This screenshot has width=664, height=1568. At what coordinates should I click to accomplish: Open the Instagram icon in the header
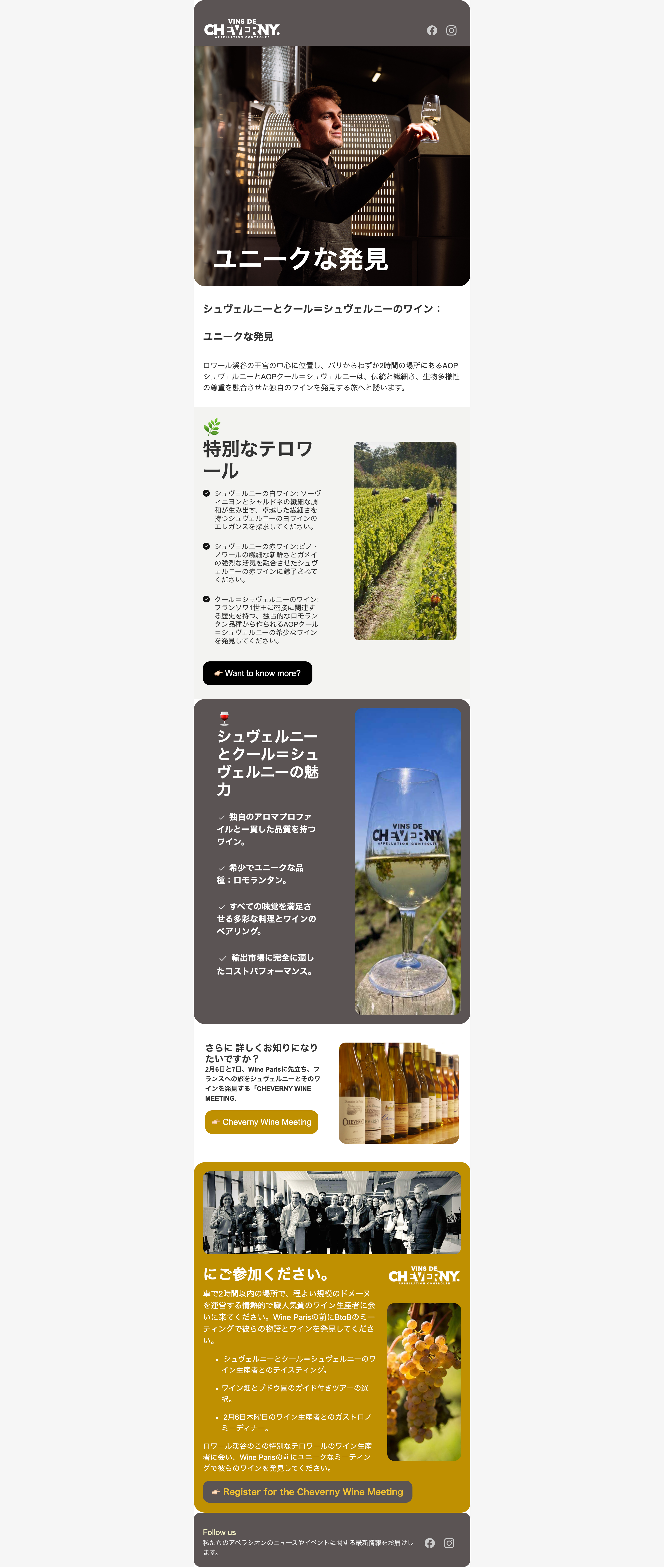coord(451,30)
